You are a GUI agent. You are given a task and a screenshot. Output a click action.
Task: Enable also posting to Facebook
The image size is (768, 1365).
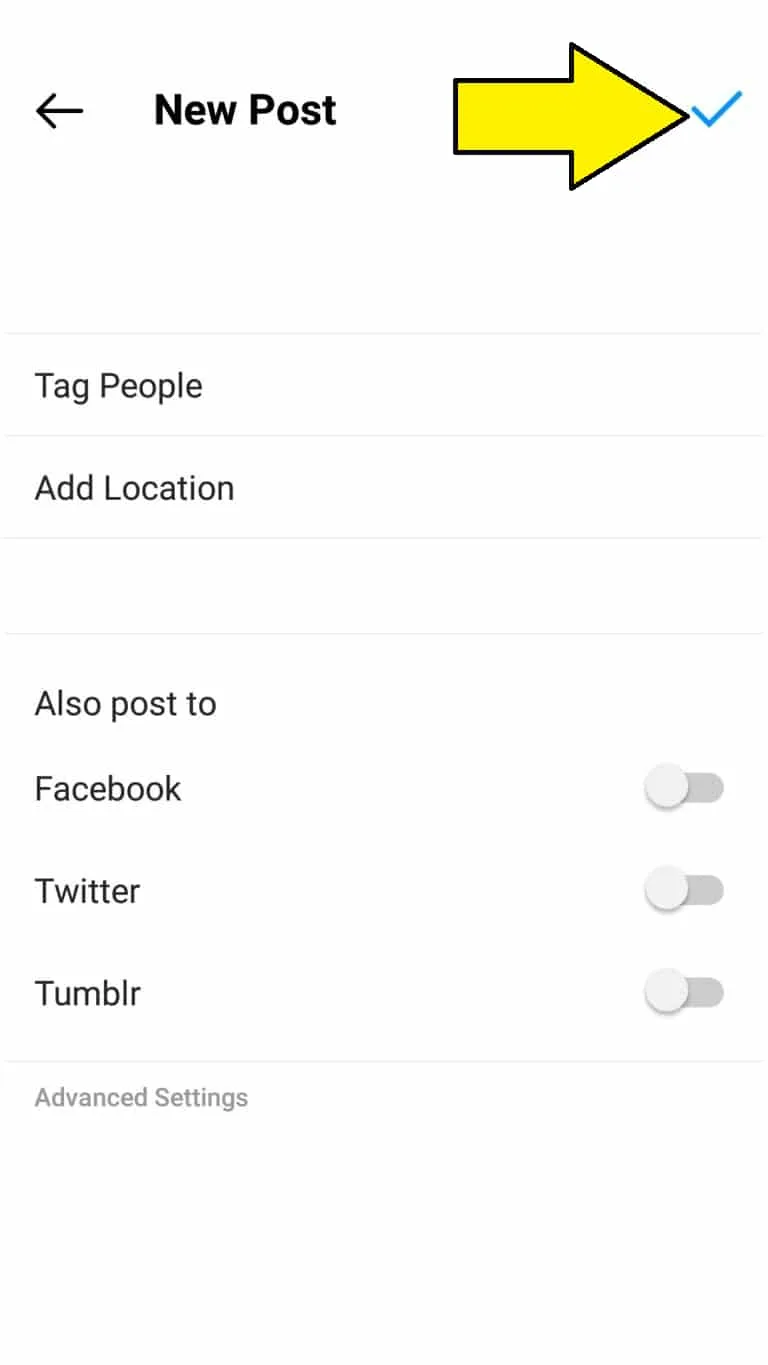coord(684,789)
